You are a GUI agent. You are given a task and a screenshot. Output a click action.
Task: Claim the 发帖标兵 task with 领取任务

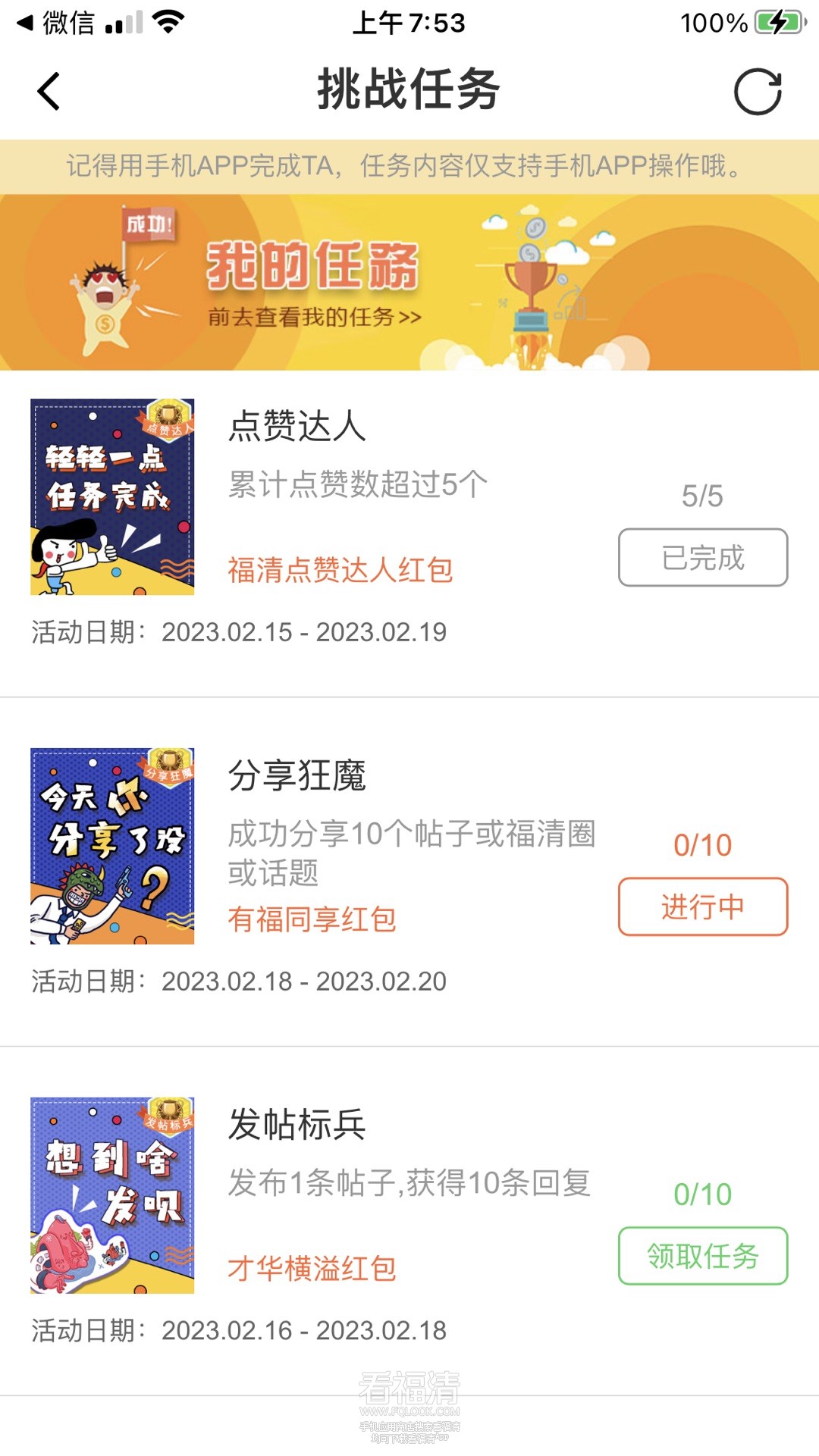pos(703,1256)
